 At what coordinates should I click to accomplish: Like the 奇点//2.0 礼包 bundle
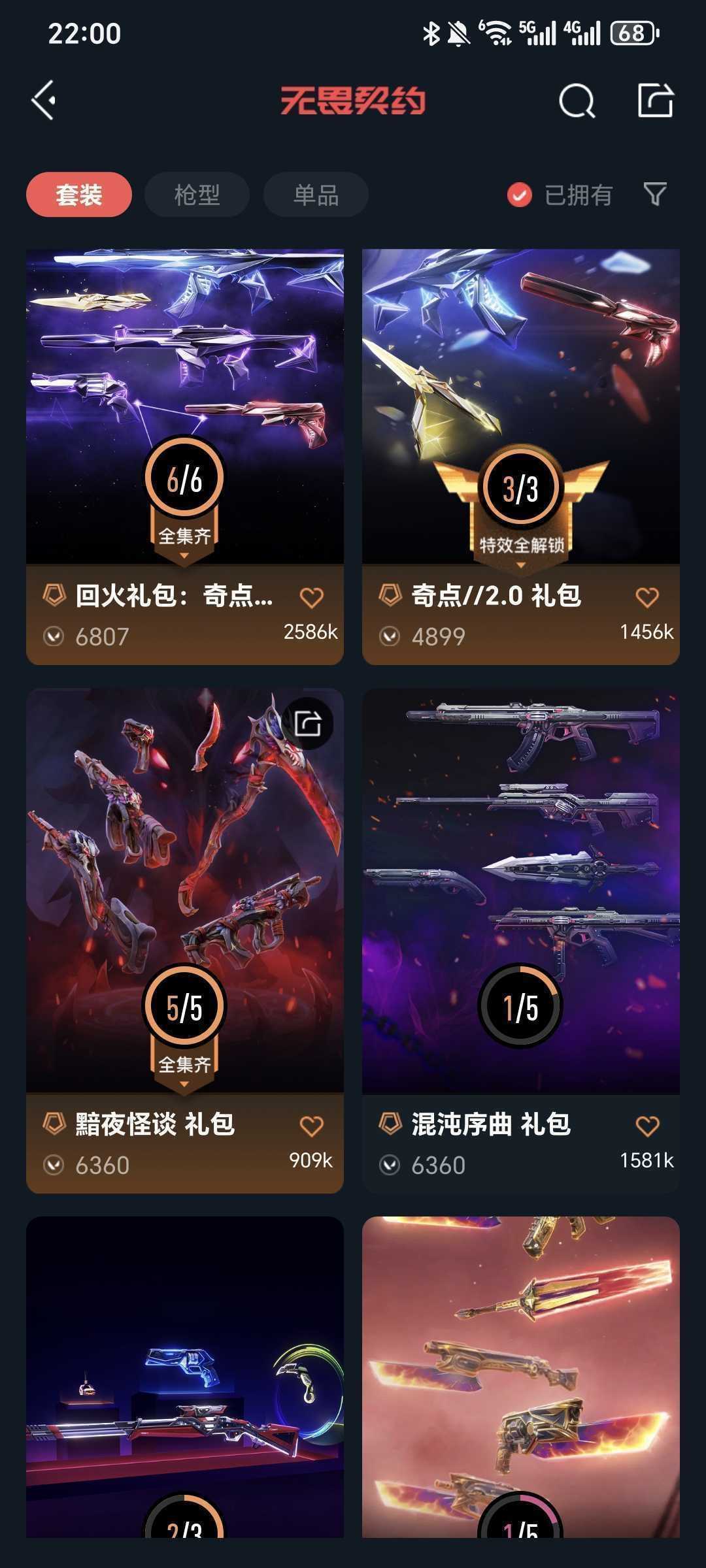[647, 597]
